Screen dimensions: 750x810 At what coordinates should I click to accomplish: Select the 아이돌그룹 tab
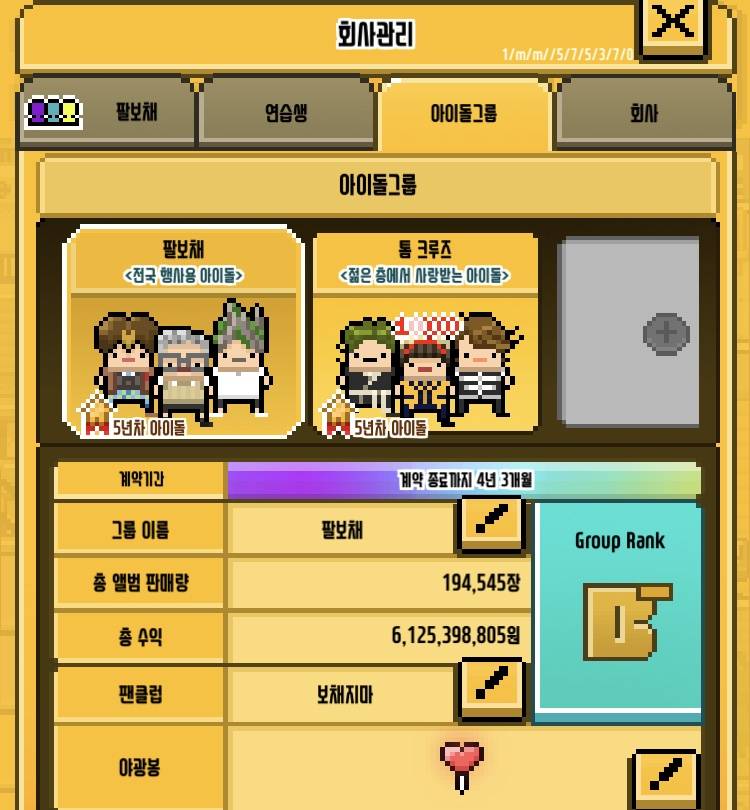465,112
